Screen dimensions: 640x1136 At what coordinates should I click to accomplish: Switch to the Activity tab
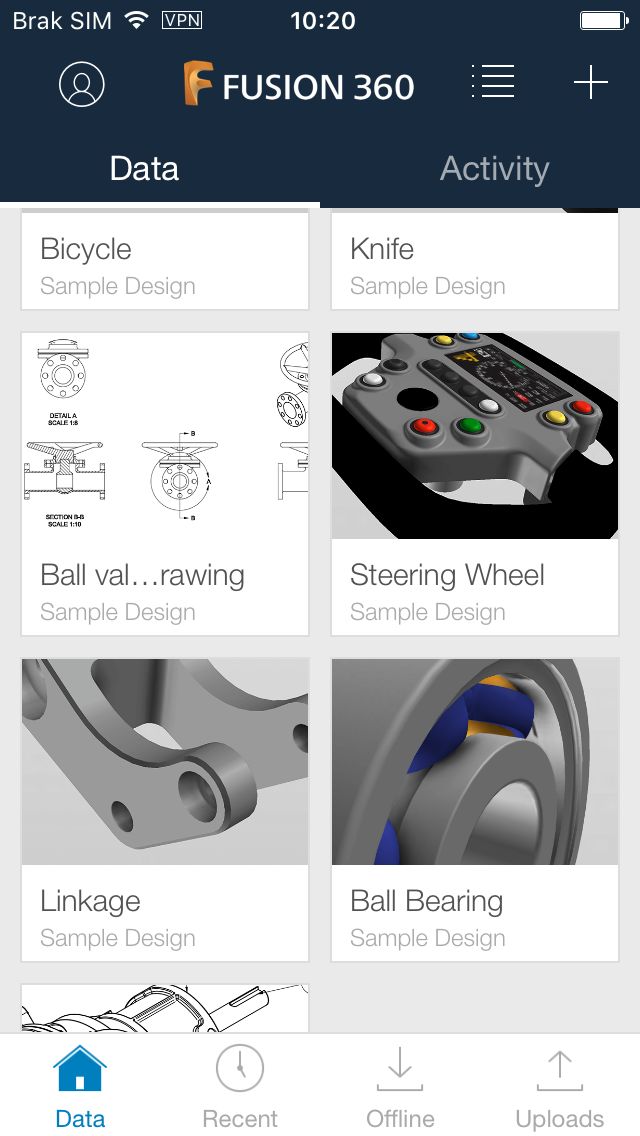tap(494, 168)
